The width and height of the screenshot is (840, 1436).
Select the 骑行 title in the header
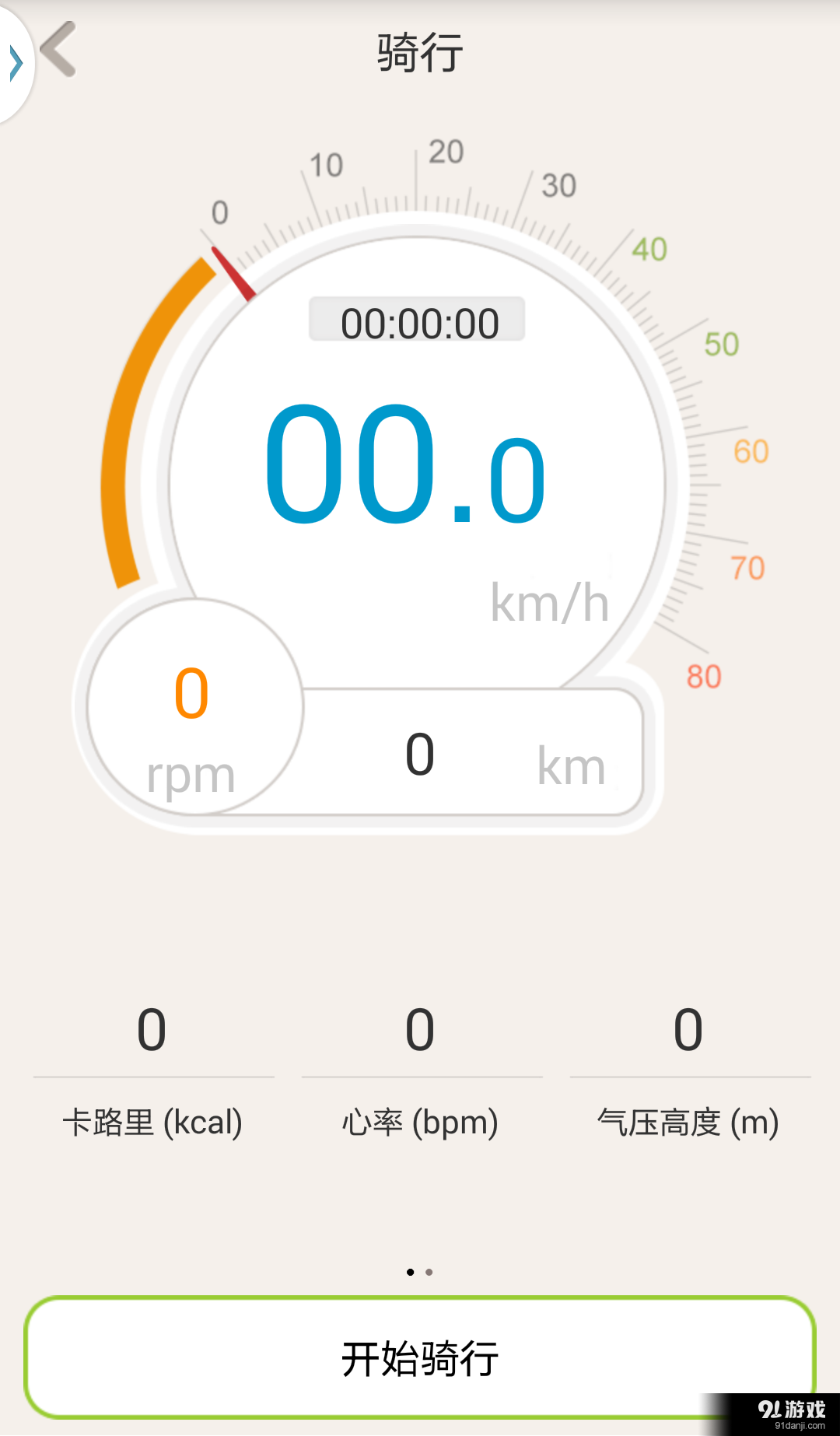[x=420, y=50]
